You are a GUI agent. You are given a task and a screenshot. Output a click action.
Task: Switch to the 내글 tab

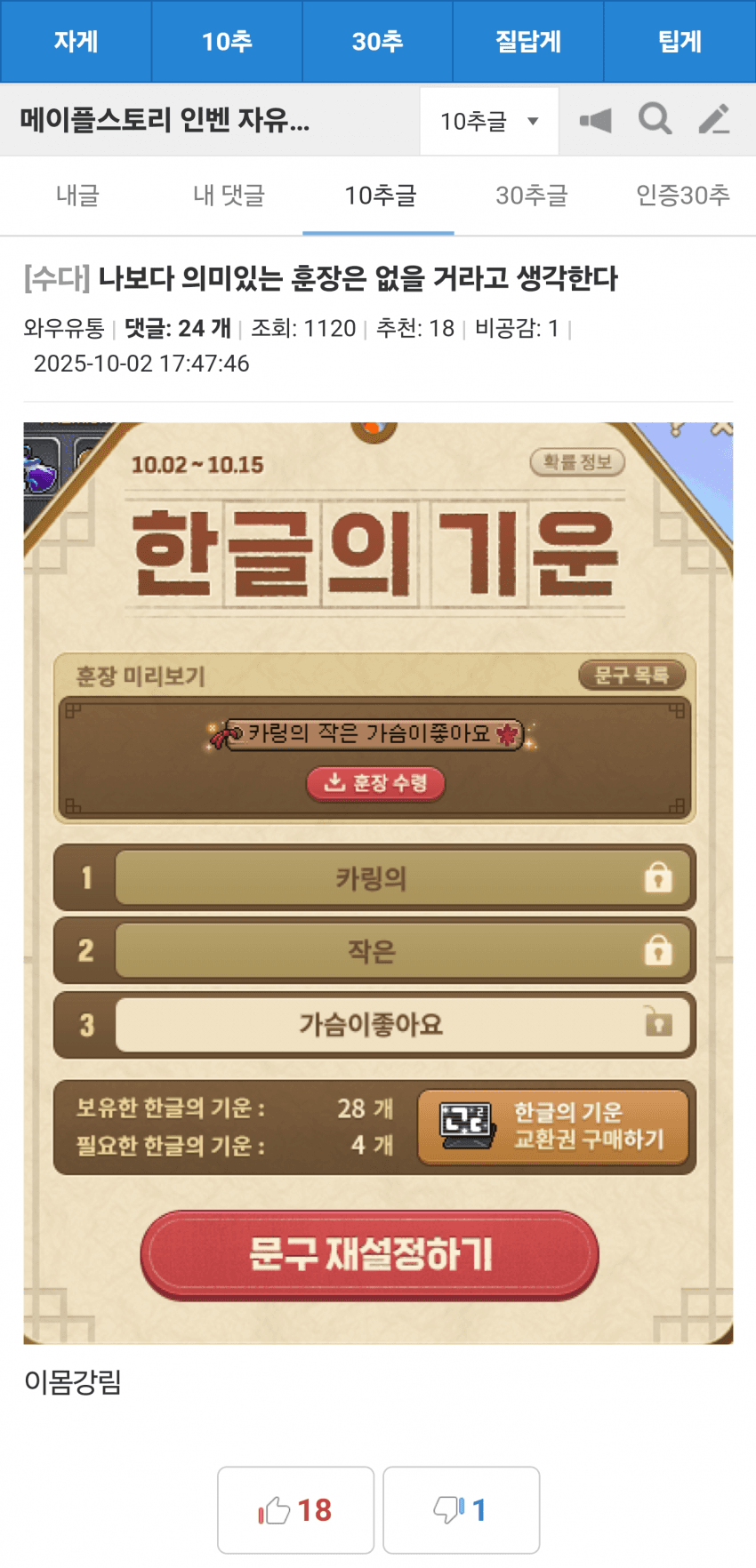[x=77, y=196]
